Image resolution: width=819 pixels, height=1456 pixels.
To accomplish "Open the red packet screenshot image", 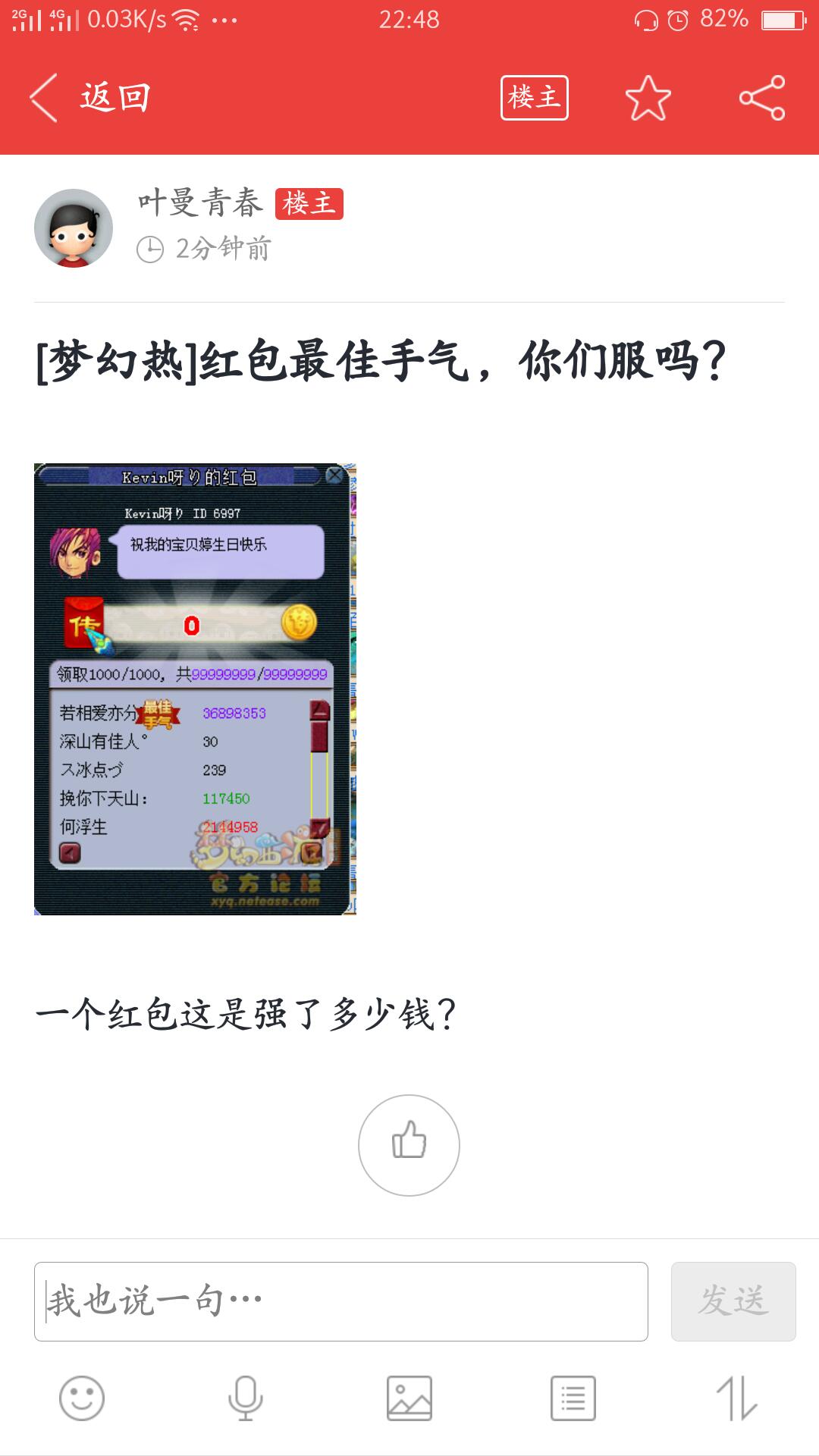I will coord(195,689).
